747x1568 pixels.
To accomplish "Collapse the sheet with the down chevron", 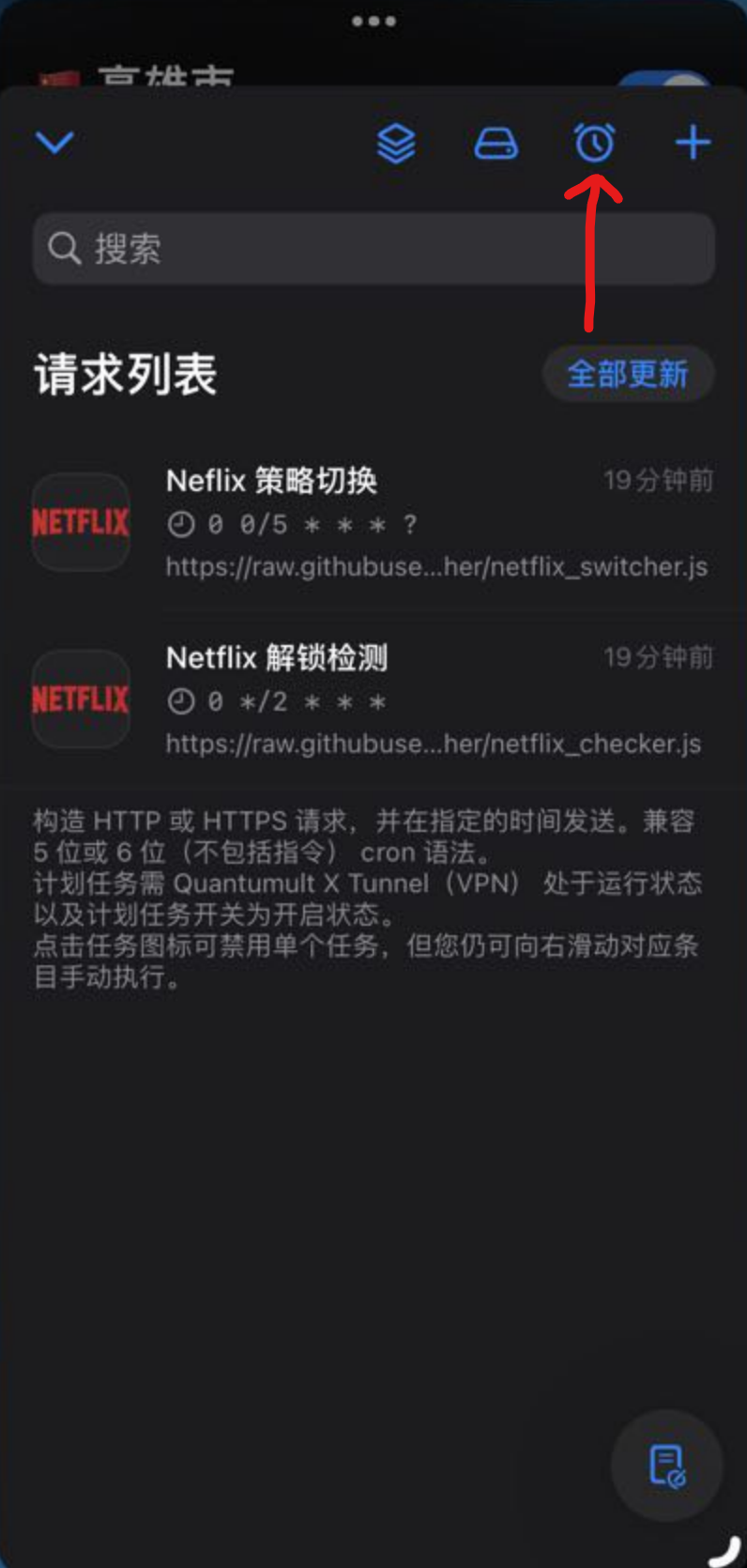I will [x=54, y=143].
